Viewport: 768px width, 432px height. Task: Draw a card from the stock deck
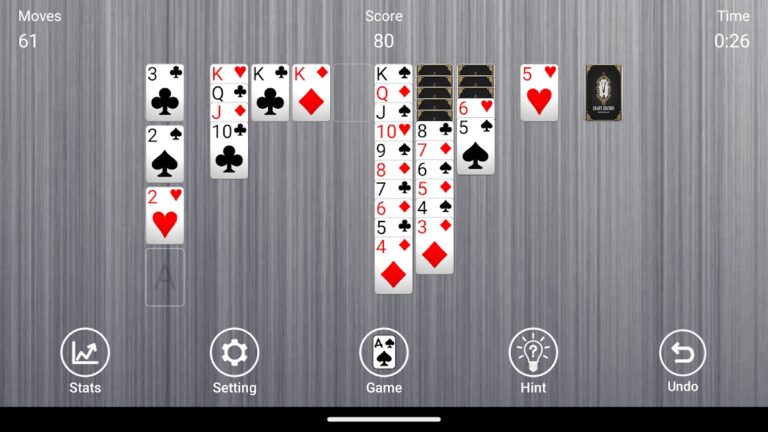604,93
